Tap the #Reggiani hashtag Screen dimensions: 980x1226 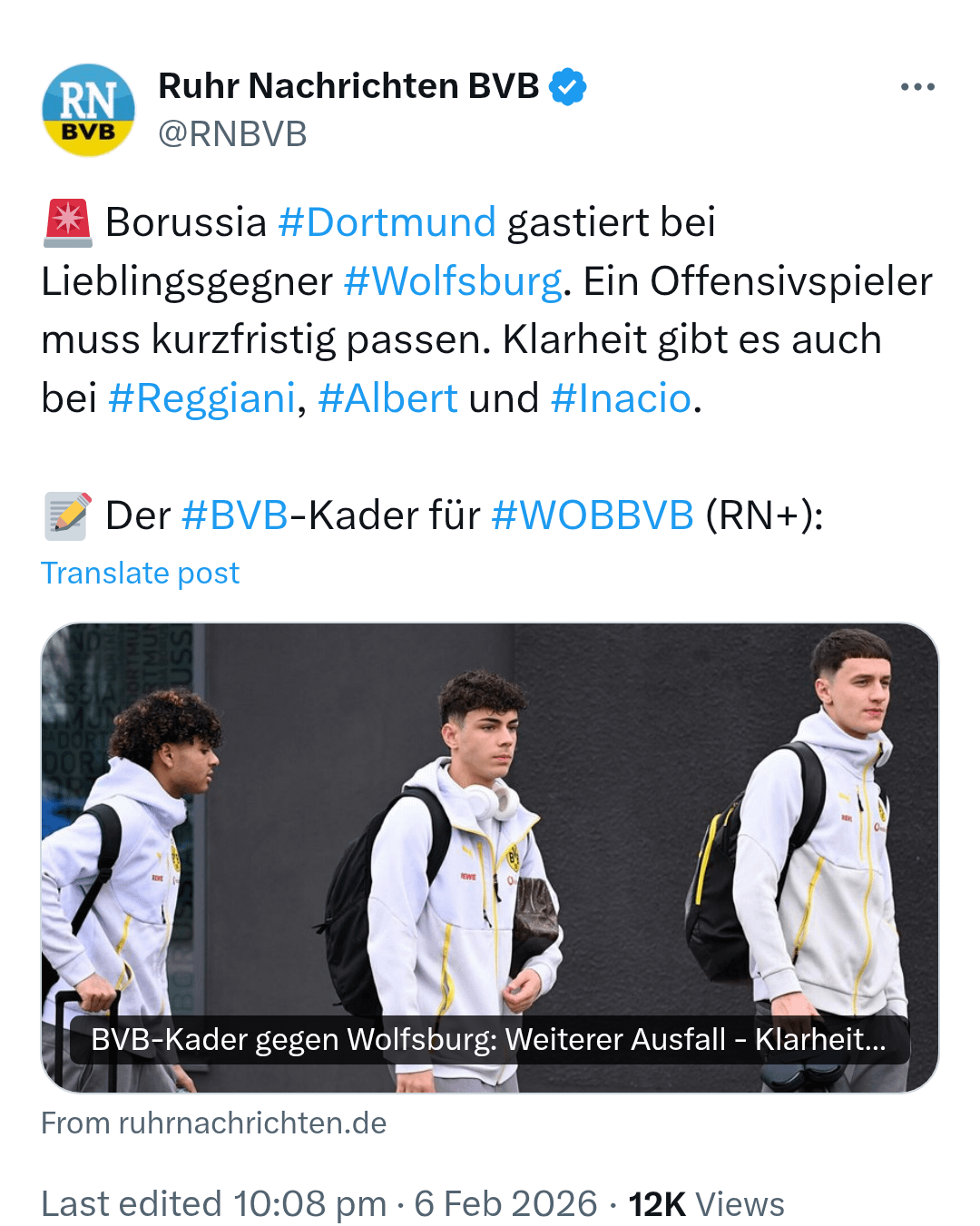pos(201,398)
